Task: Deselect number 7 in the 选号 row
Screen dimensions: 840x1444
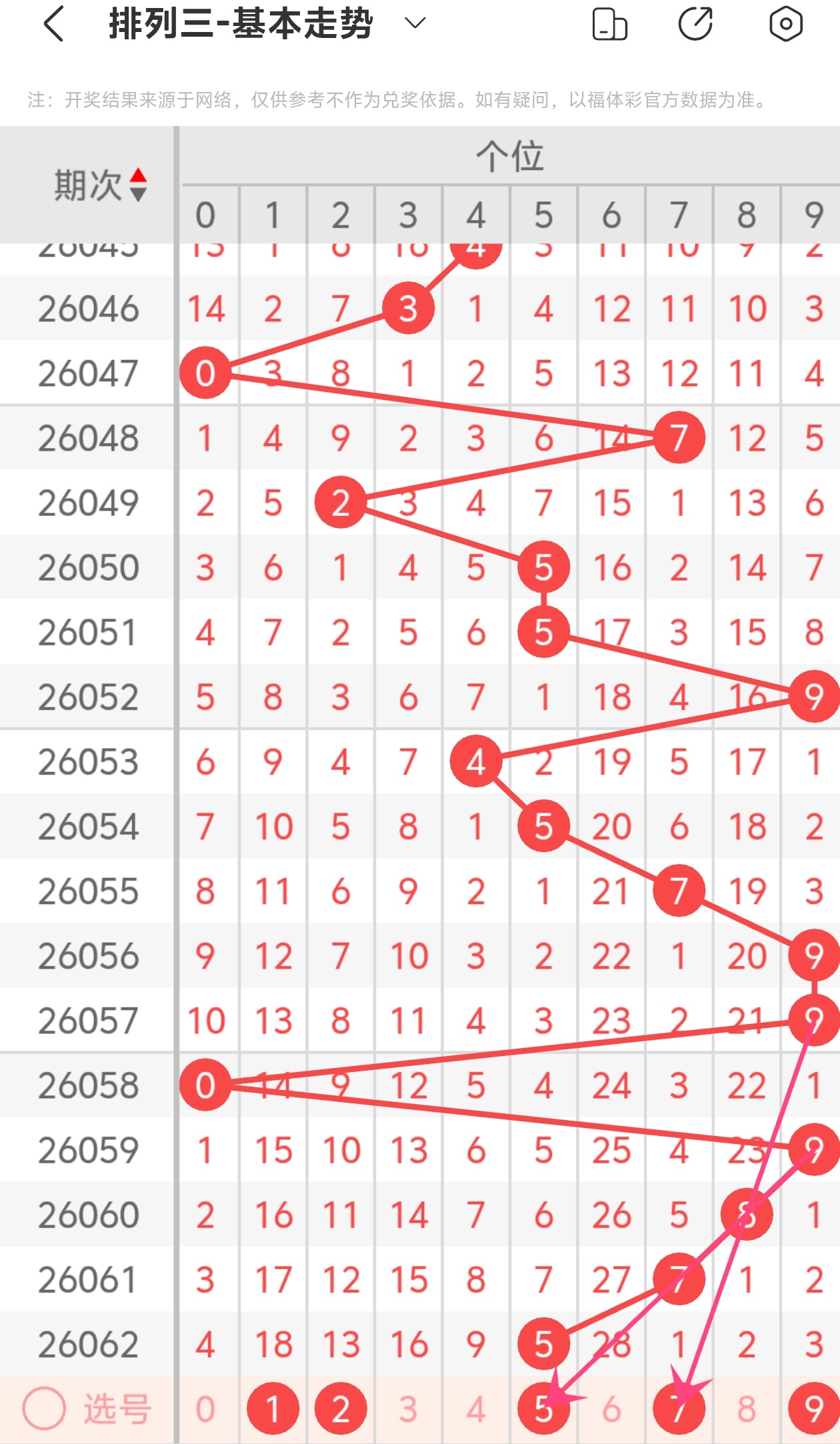Action: coord(679,1409)
